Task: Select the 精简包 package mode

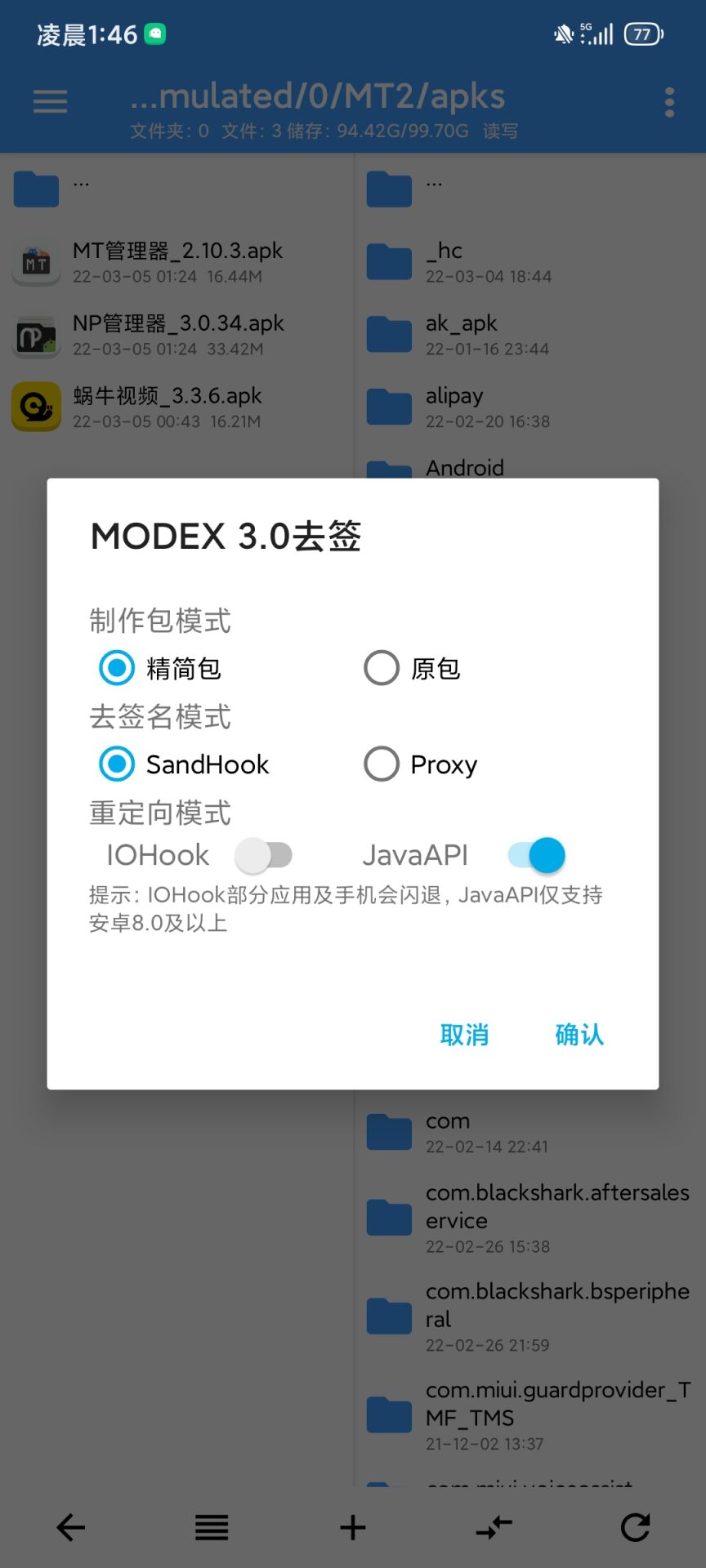Action: click(x=117, y=668)
